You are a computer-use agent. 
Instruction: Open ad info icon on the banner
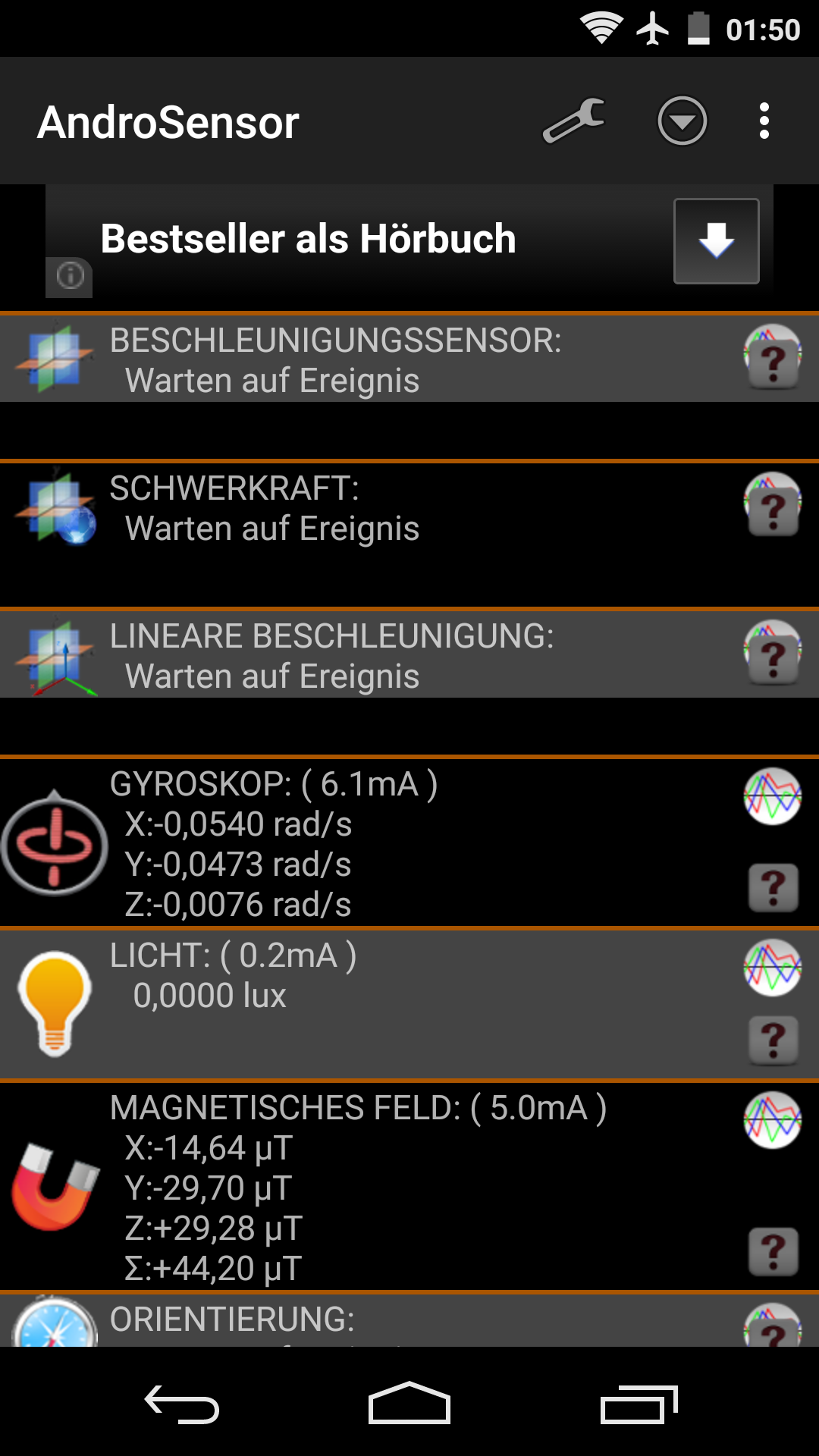[x=70, y=275]
